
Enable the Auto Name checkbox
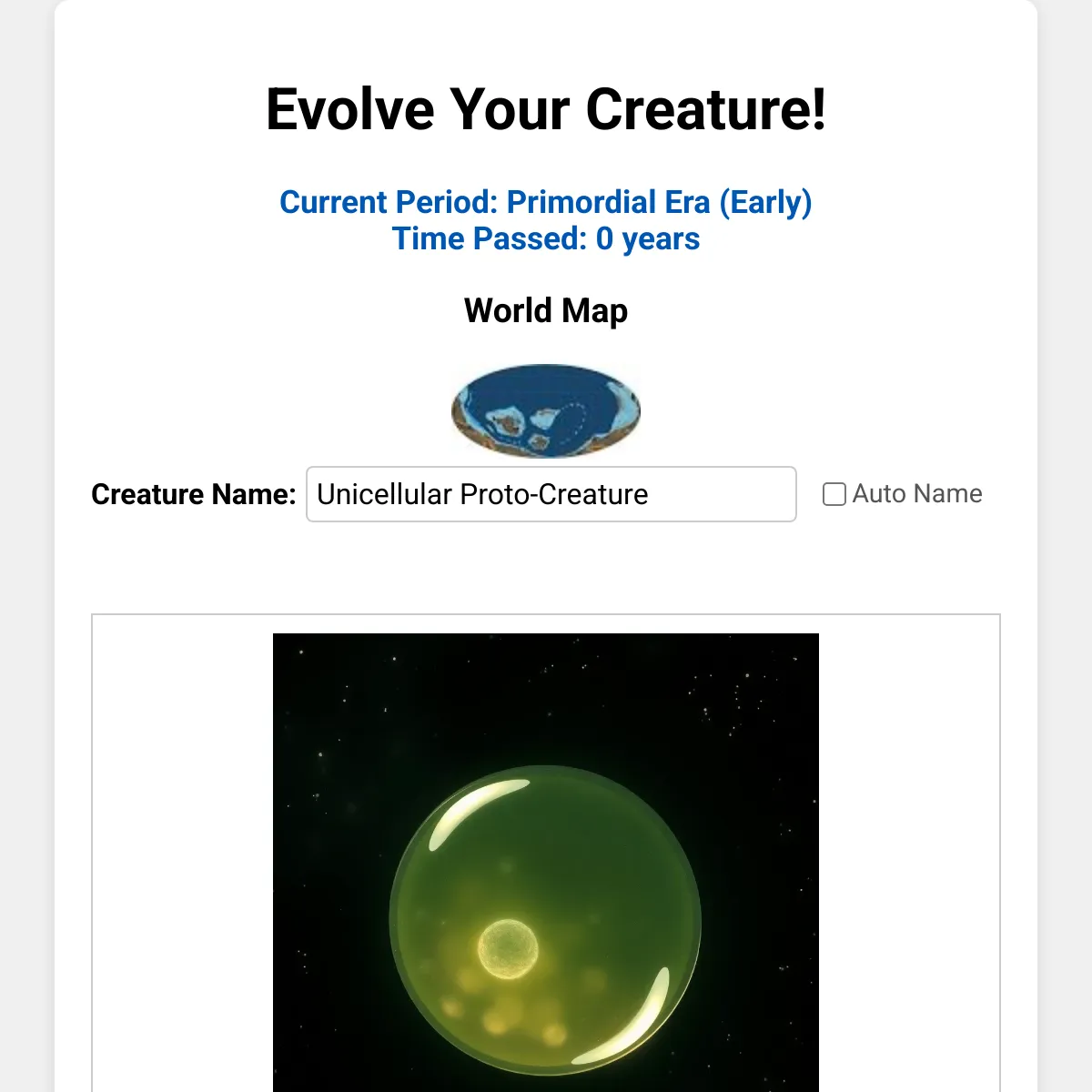pyautogui.click(x=834, y=494)
